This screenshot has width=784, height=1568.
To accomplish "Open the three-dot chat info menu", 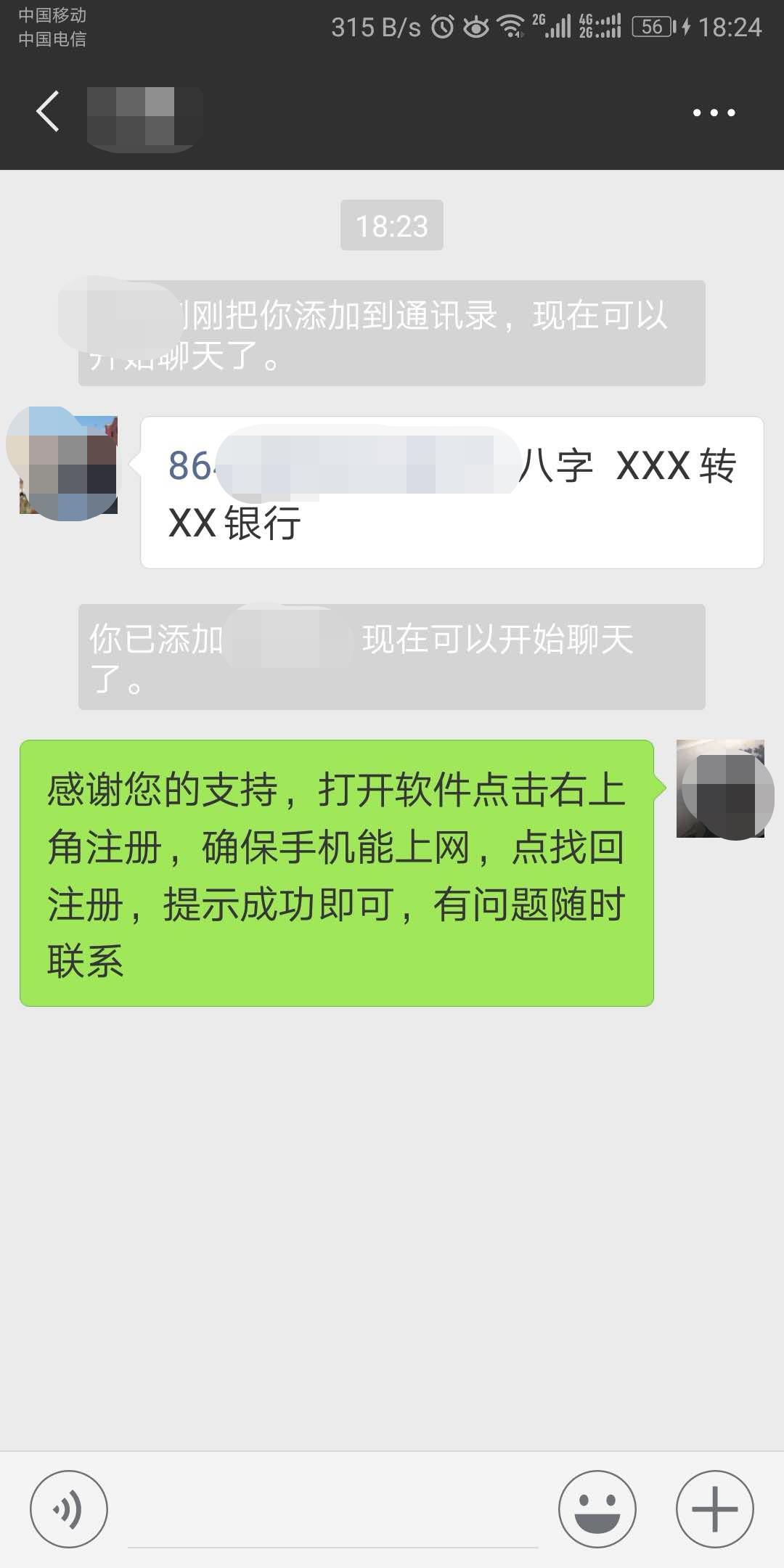I will (x=714, y=113).
